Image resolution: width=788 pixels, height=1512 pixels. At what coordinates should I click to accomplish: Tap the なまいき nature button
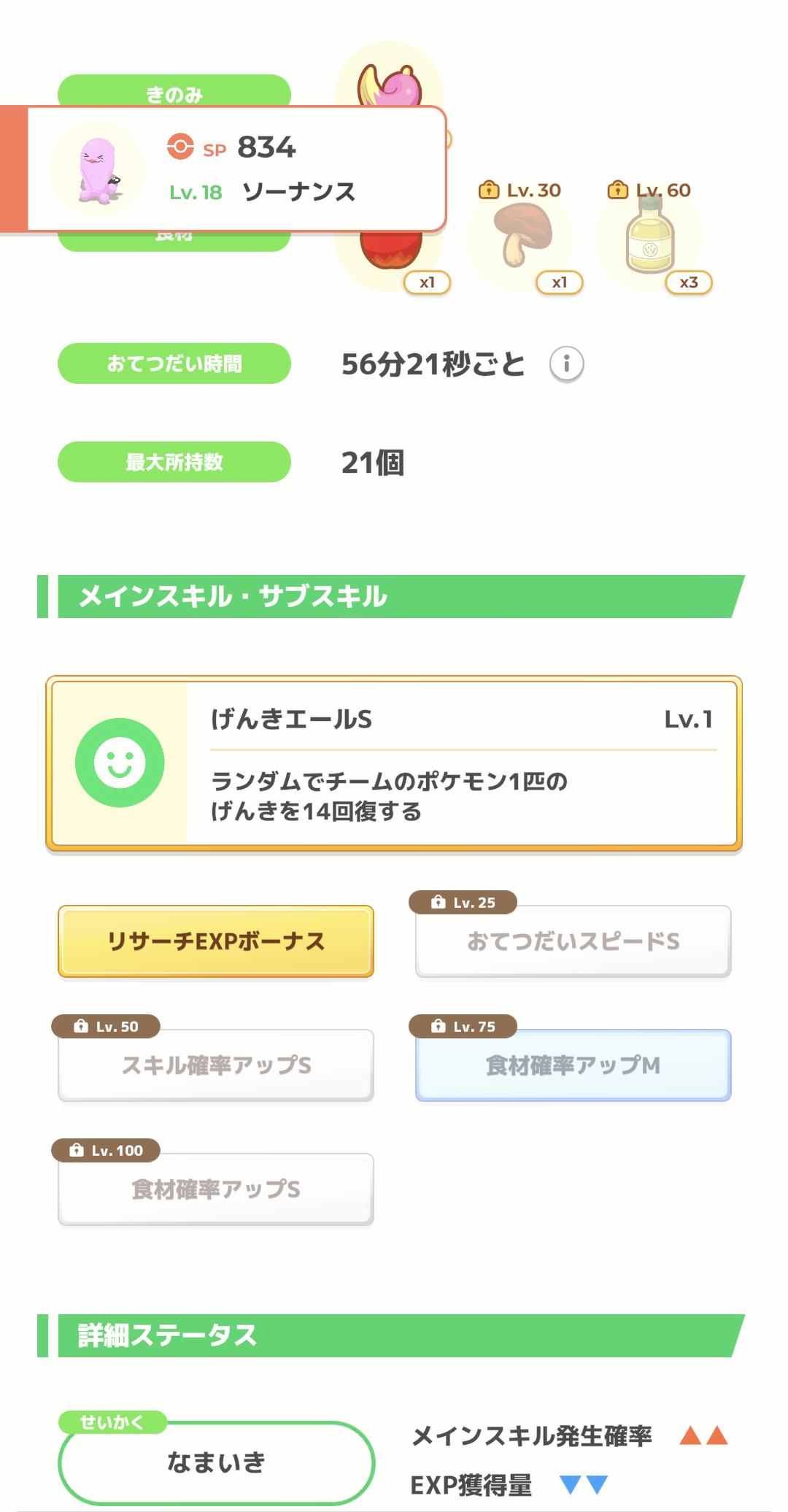tap(216, 1462)
